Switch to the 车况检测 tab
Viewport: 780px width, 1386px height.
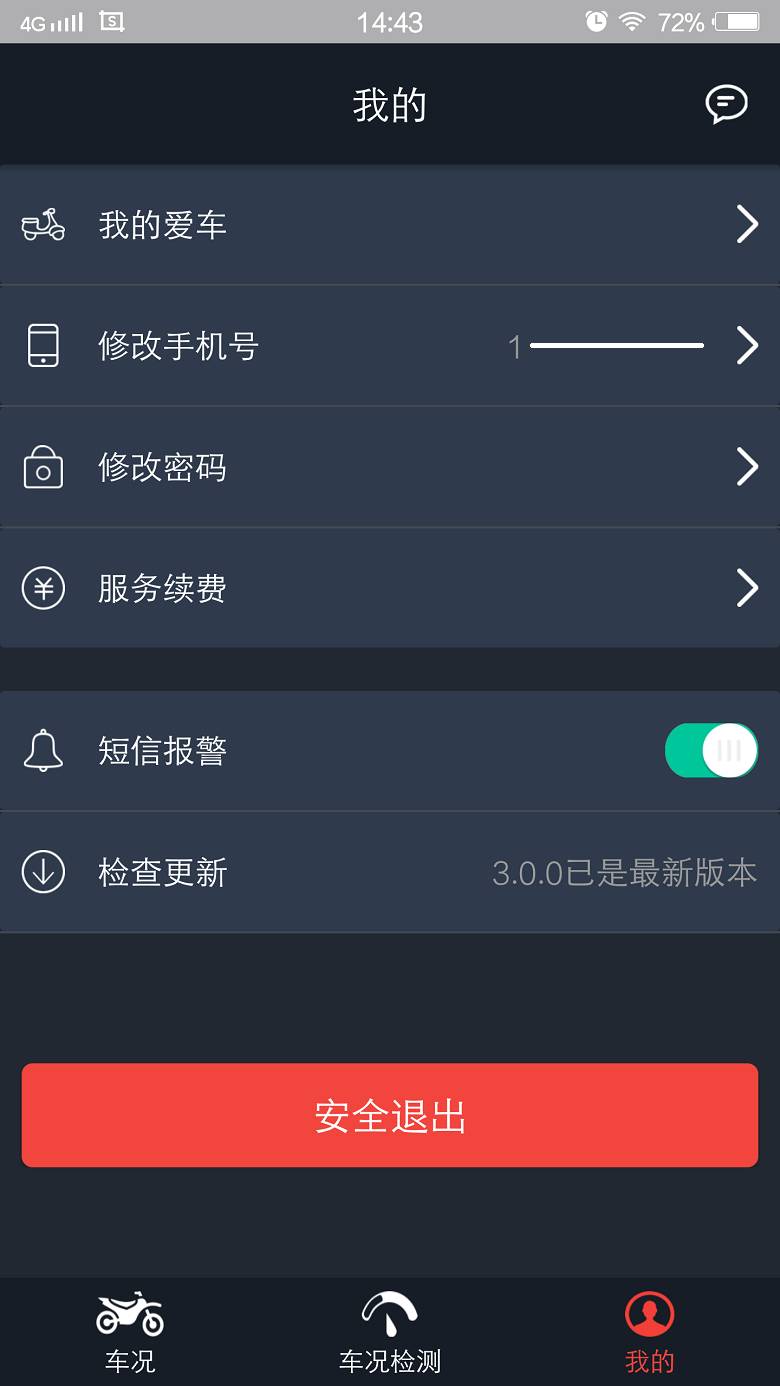(390, 1332)
